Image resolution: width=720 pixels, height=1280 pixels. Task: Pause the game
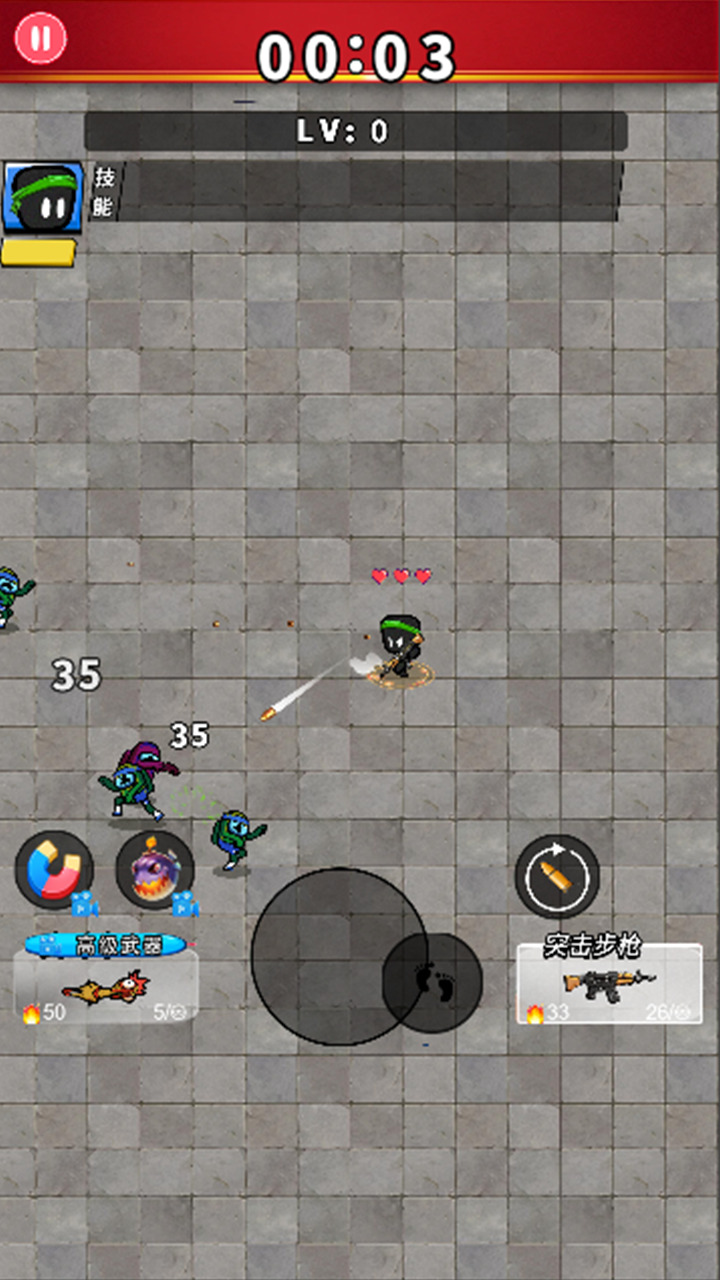pyautogui.click(x=40, y=39)
